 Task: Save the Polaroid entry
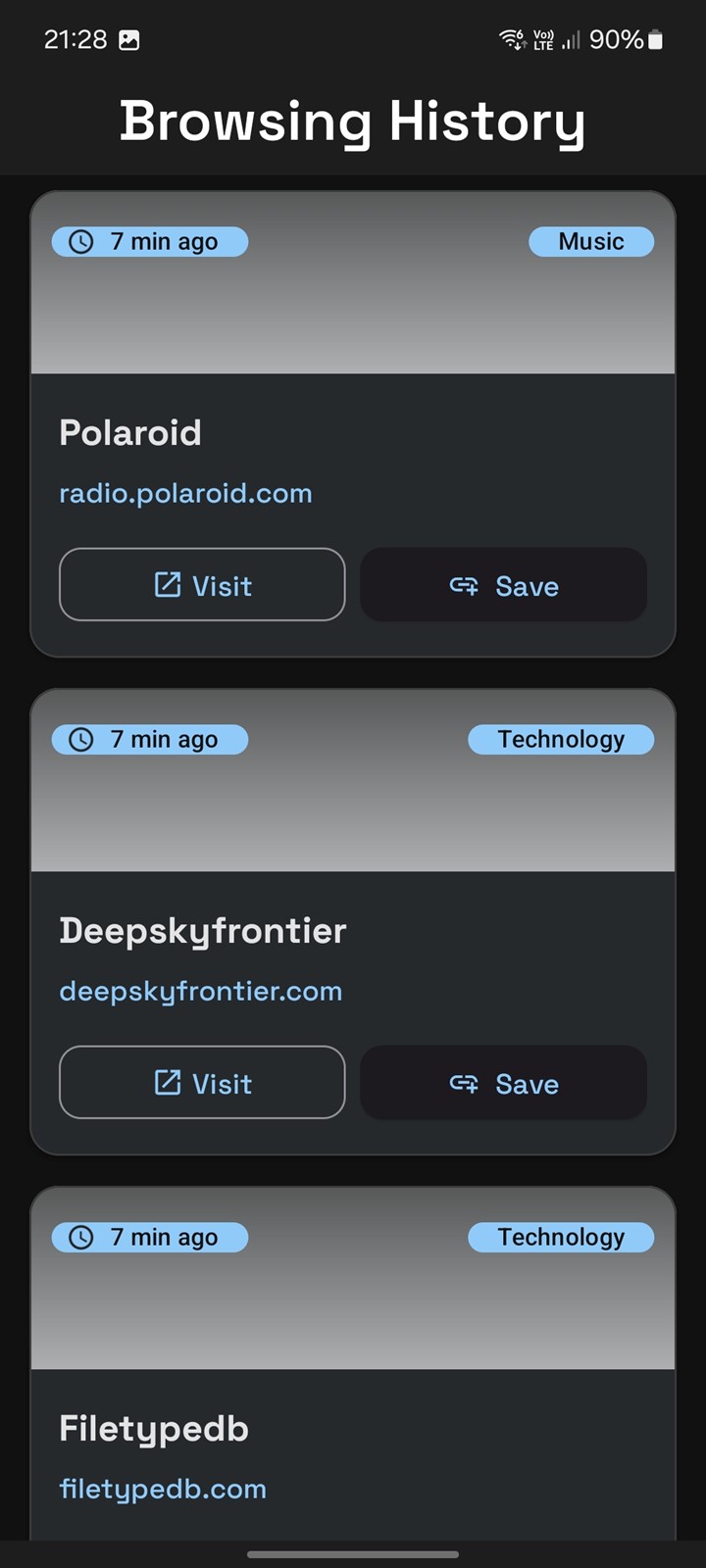pos(503,585)
